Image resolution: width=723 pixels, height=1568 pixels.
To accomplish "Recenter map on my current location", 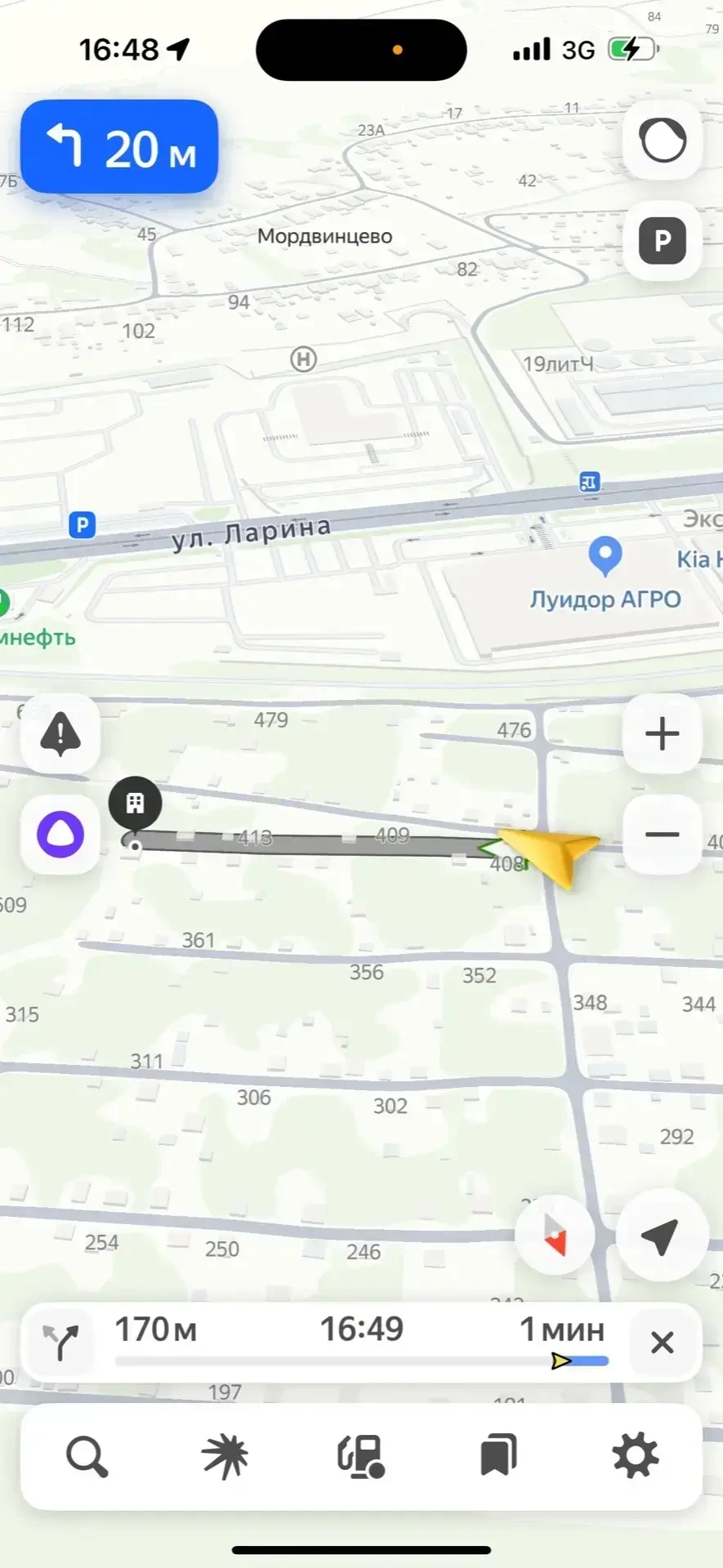I will [x=660, y=1236].
